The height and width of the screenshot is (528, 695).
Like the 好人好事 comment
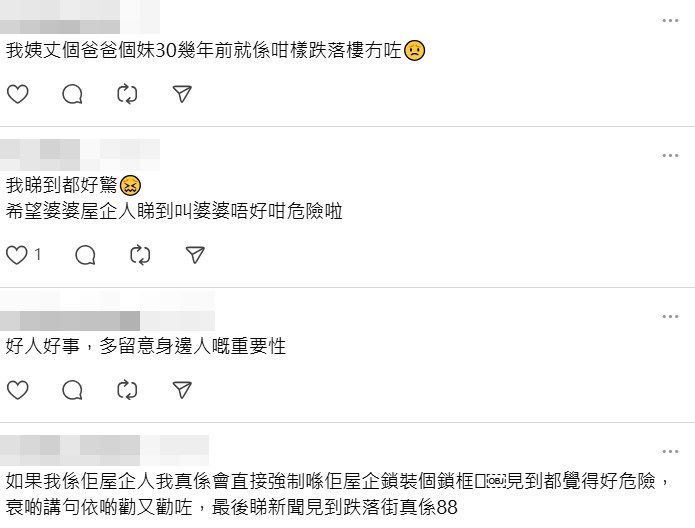point(17,390)
